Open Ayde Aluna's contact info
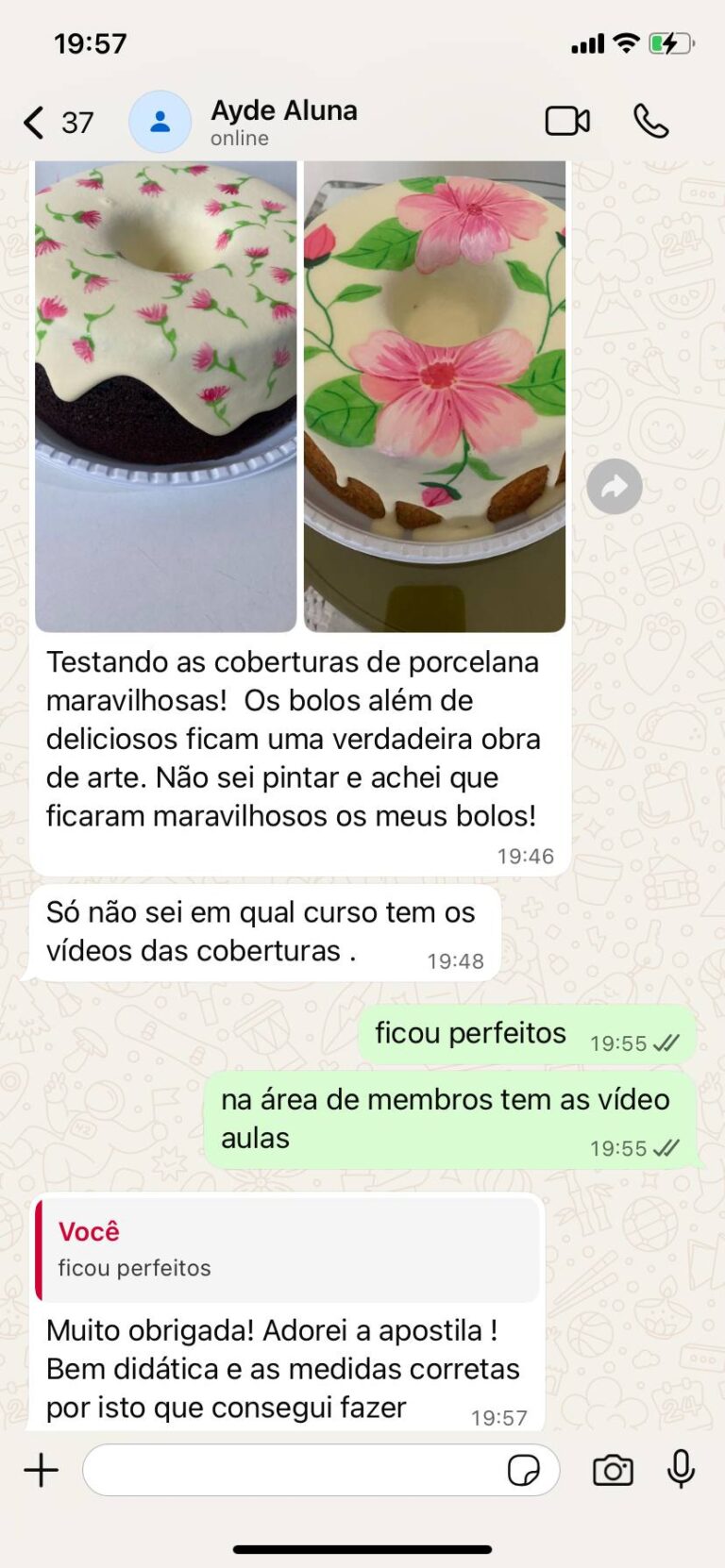725x1568 pixels. coord(283,123)
